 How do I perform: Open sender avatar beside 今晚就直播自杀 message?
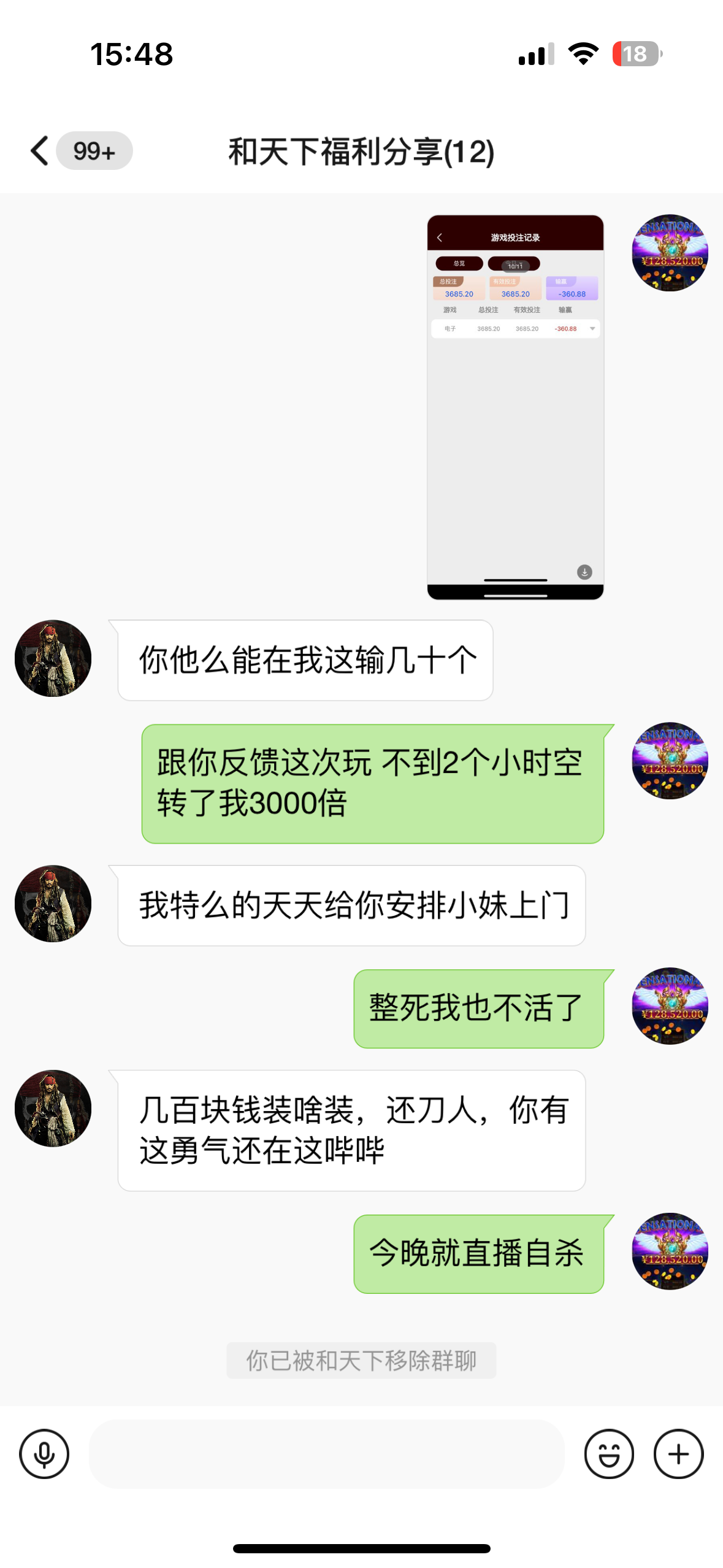coord(670,1251)
